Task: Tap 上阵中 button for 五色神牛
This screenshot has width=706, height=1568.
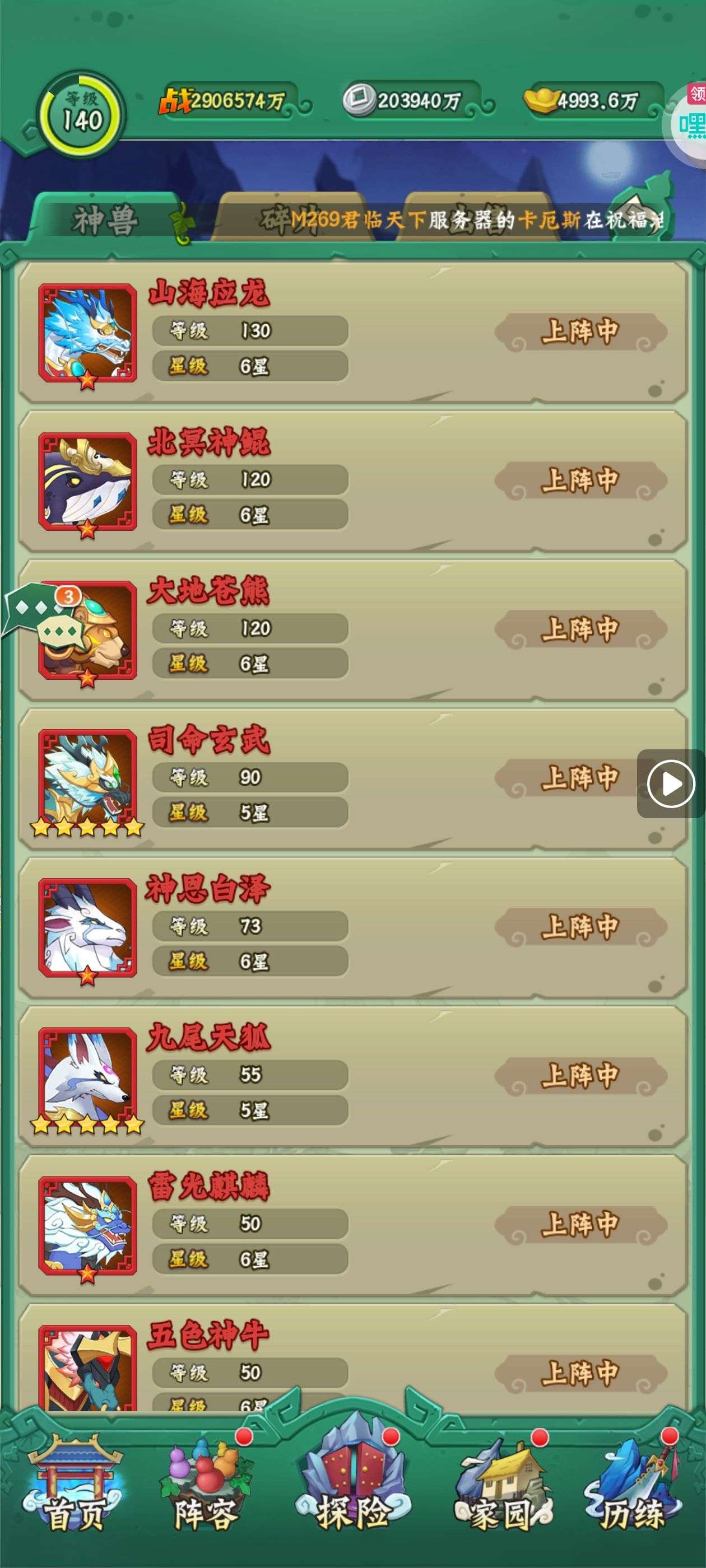Action: pos(580,1373)
